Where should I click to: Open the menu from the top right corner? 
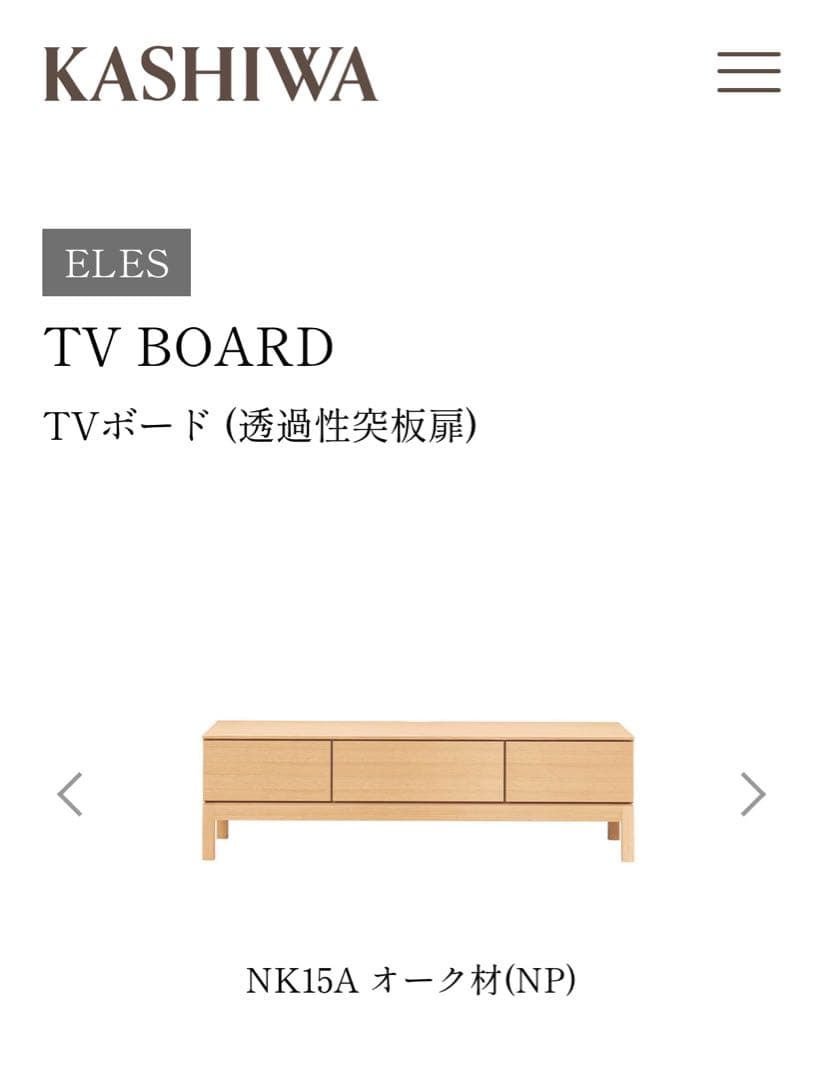[x=747, y=72]
